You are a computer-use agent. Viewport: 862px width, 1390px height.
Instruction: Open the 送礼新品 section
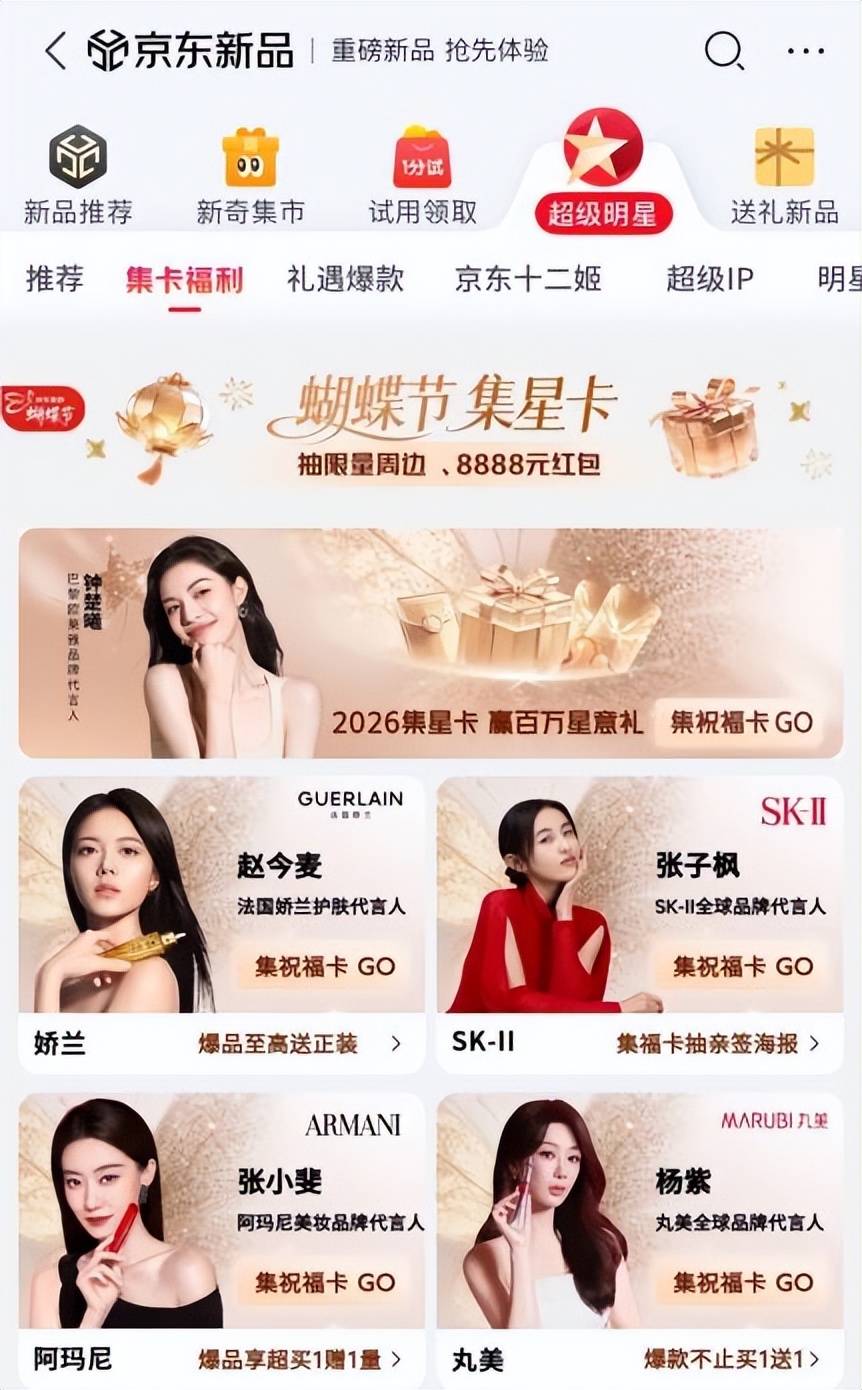click(x=784, y=176)
